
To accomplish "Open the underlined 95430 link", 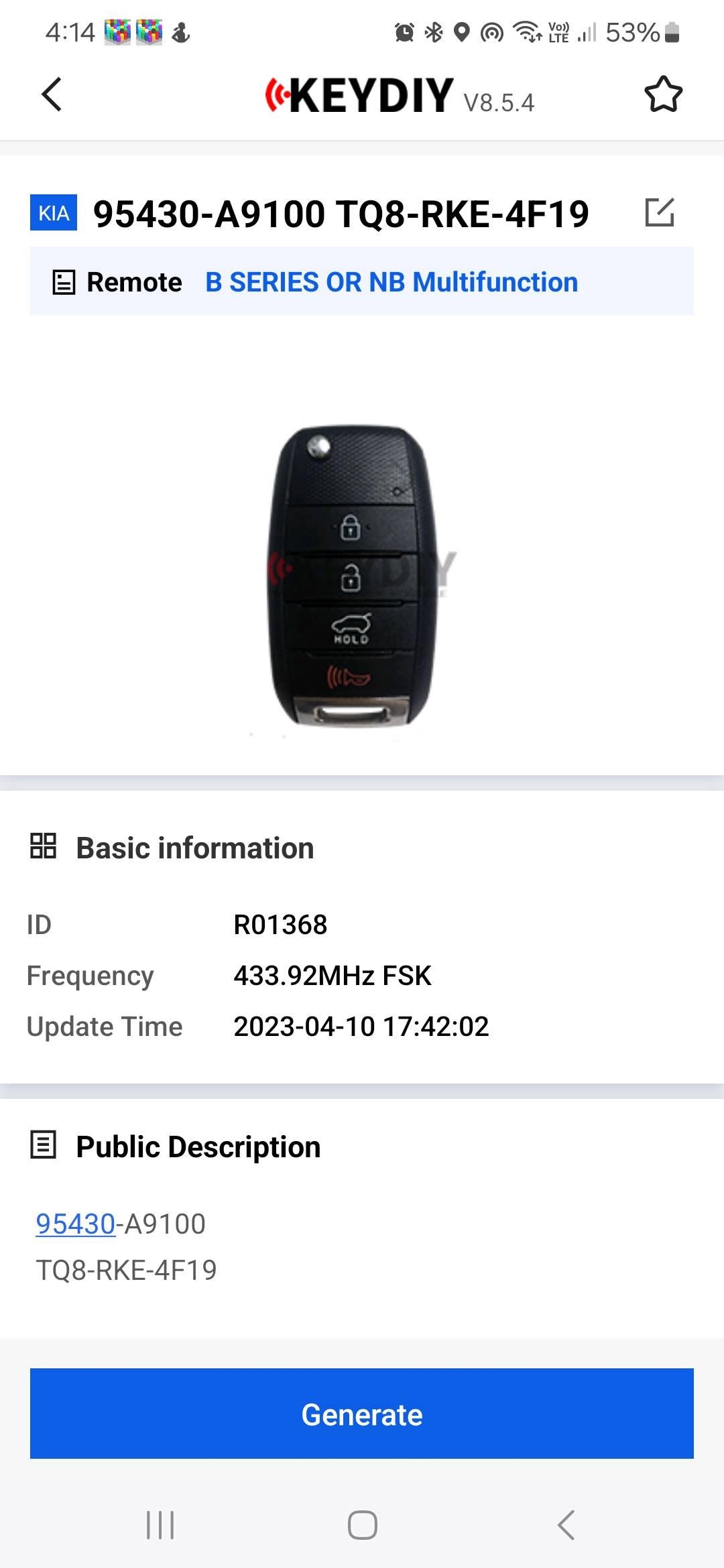I will point(76,1224).
